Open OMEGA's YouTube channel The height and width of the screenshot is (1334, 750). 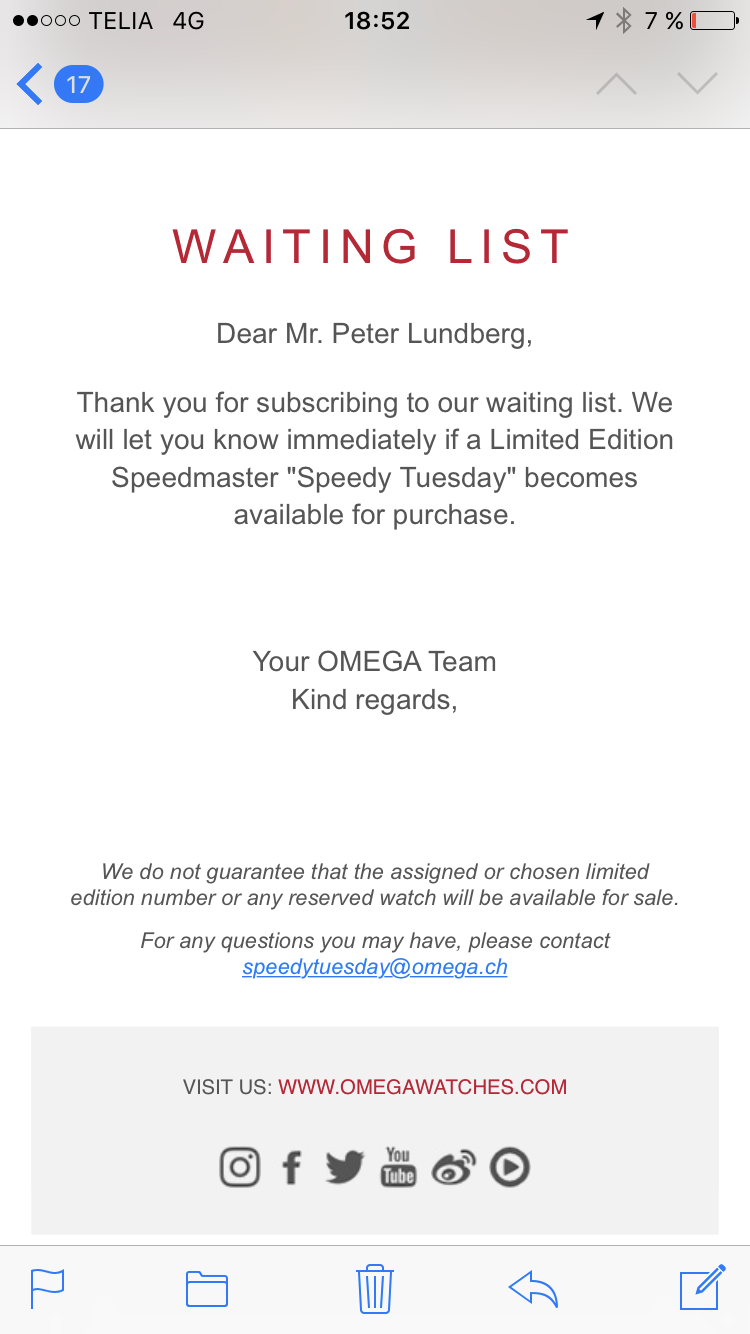pos(397,1166)
